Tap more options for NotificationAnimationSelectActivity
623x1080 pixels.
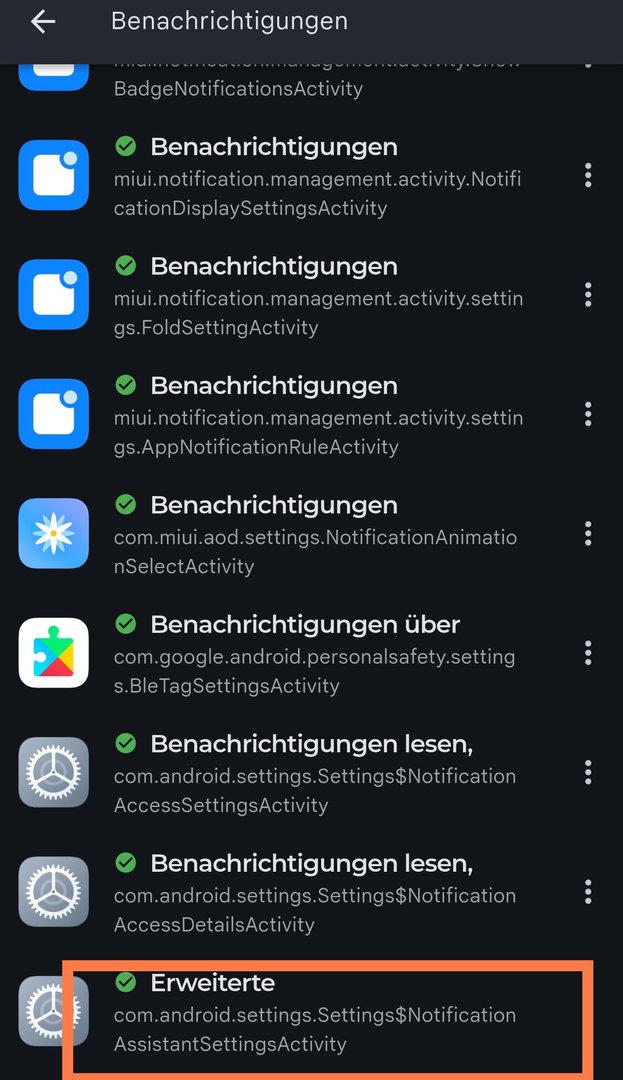click(588, 534)
